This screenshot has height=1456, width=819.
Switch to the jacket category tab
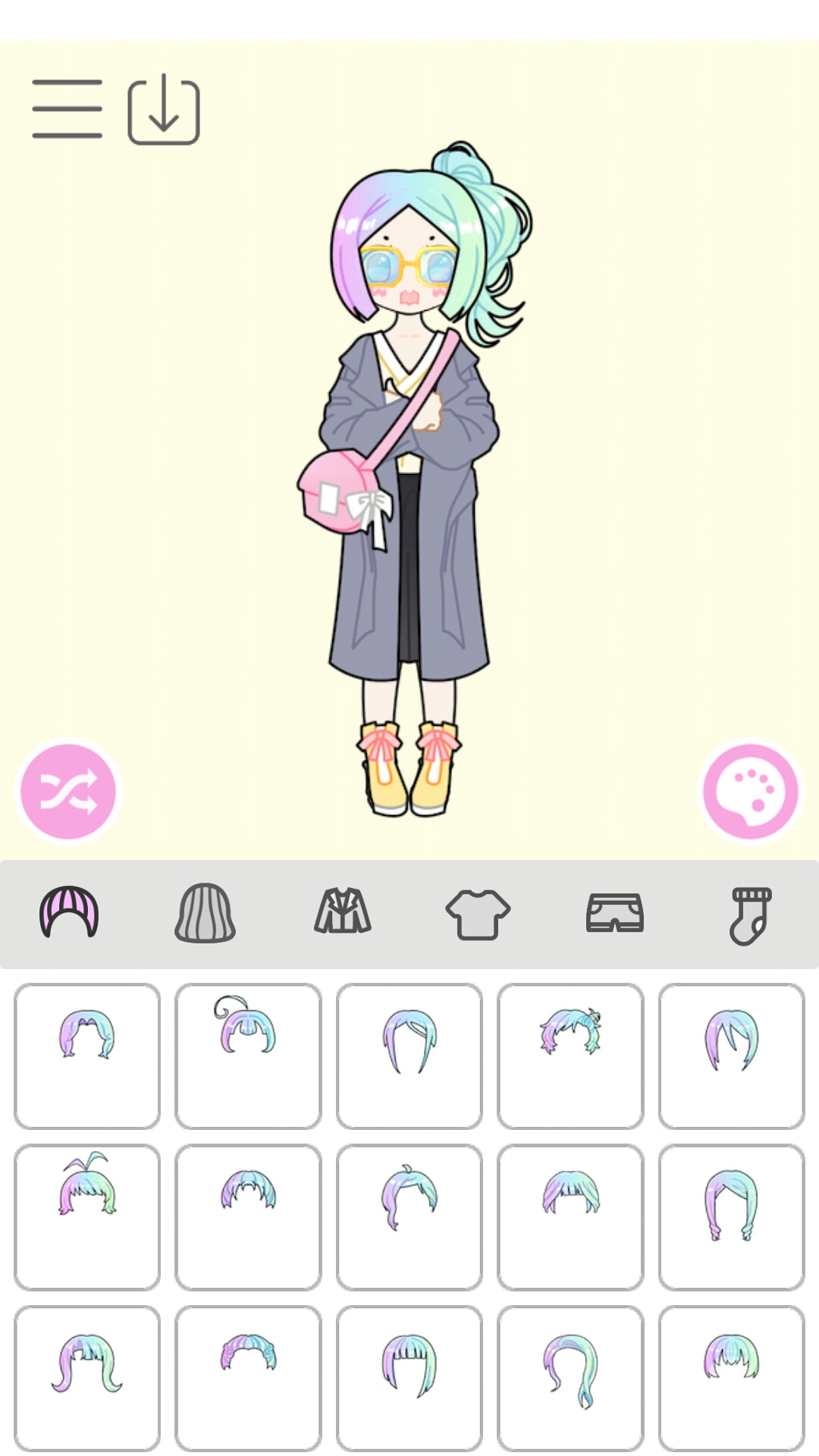(x=342, y=912)
